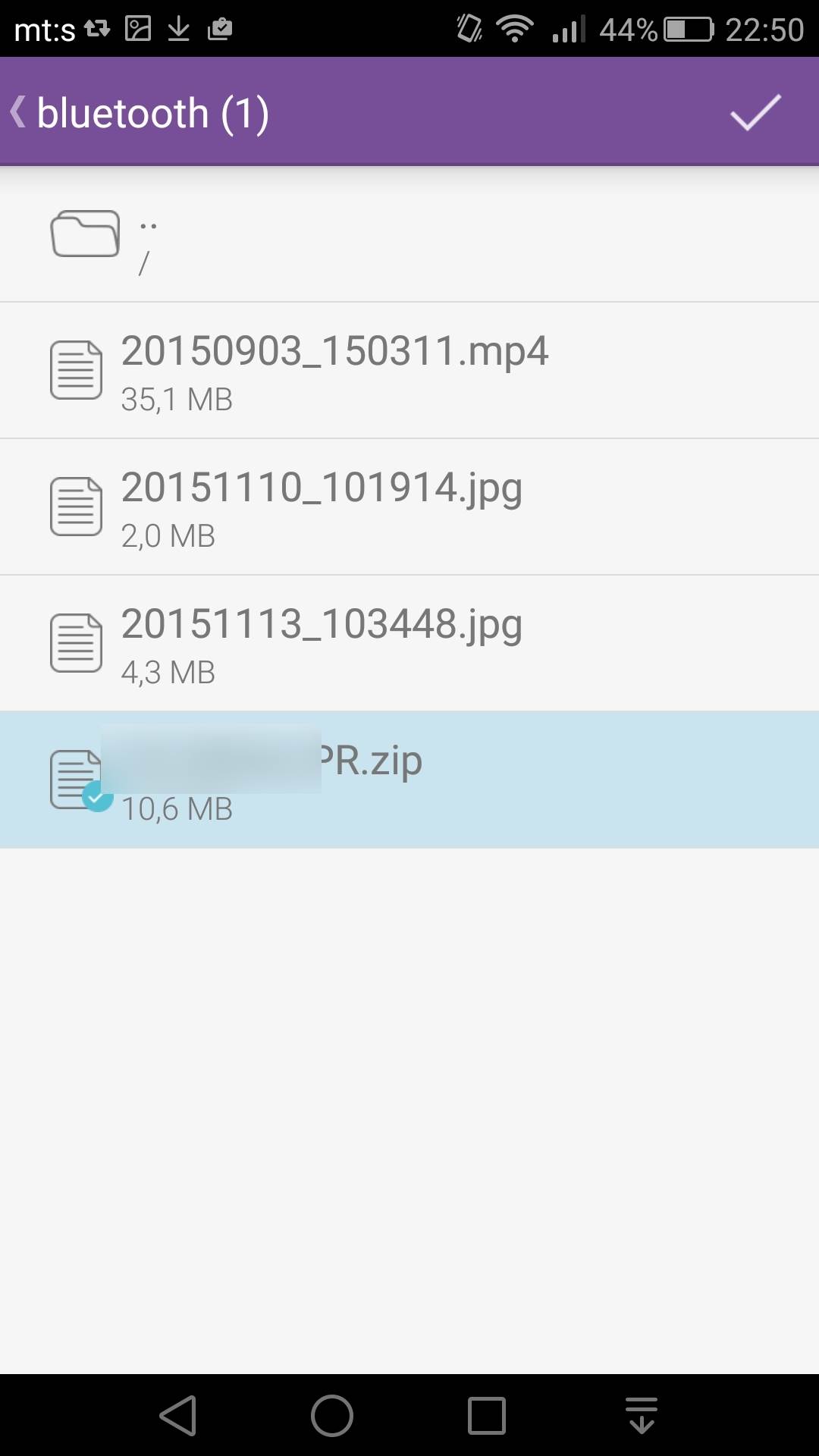Confirm selection with the checkmark

pyautogui.click(x=755, y=112)
